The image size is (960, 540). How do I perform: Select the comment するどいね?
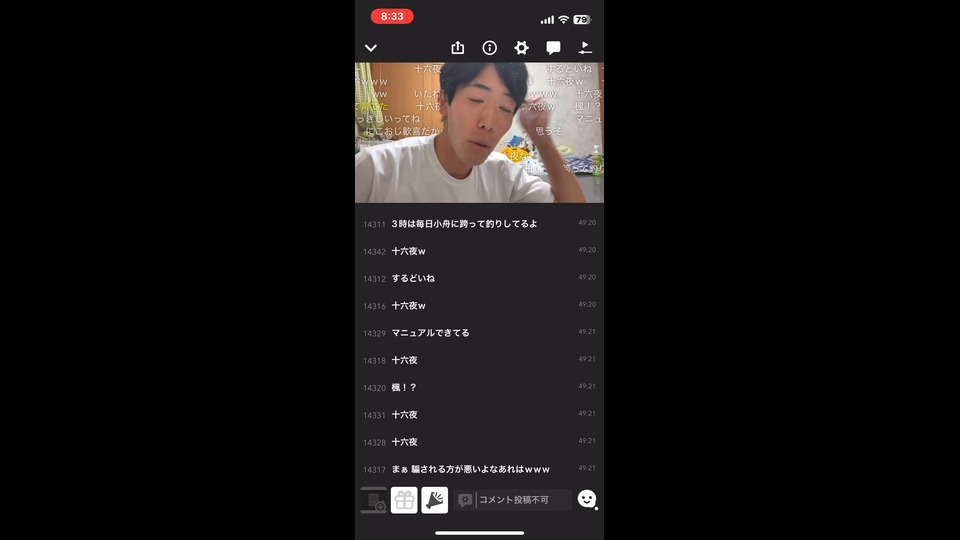(414, 278)
